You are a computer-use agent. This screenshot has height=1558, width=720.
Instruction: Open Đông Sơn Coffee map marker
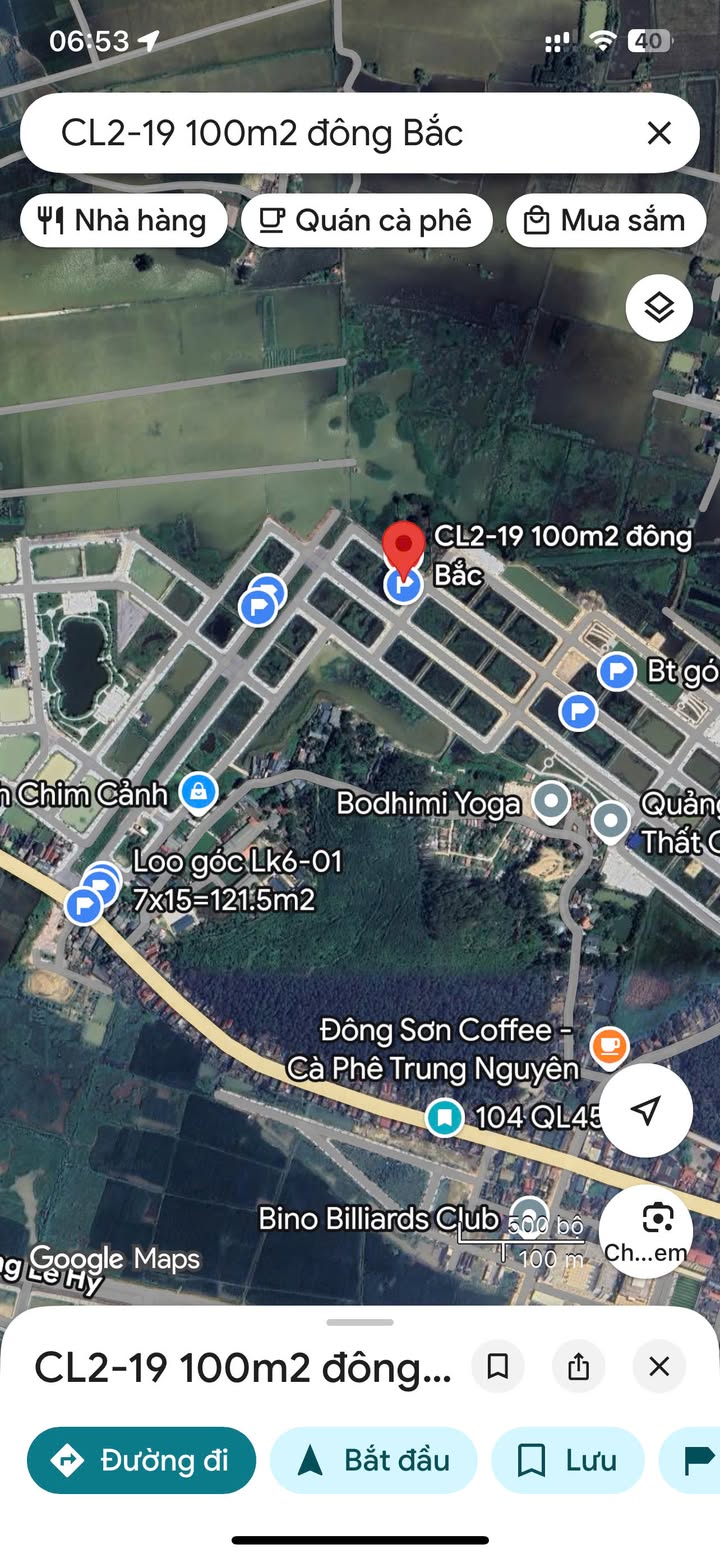[609, 1046]
